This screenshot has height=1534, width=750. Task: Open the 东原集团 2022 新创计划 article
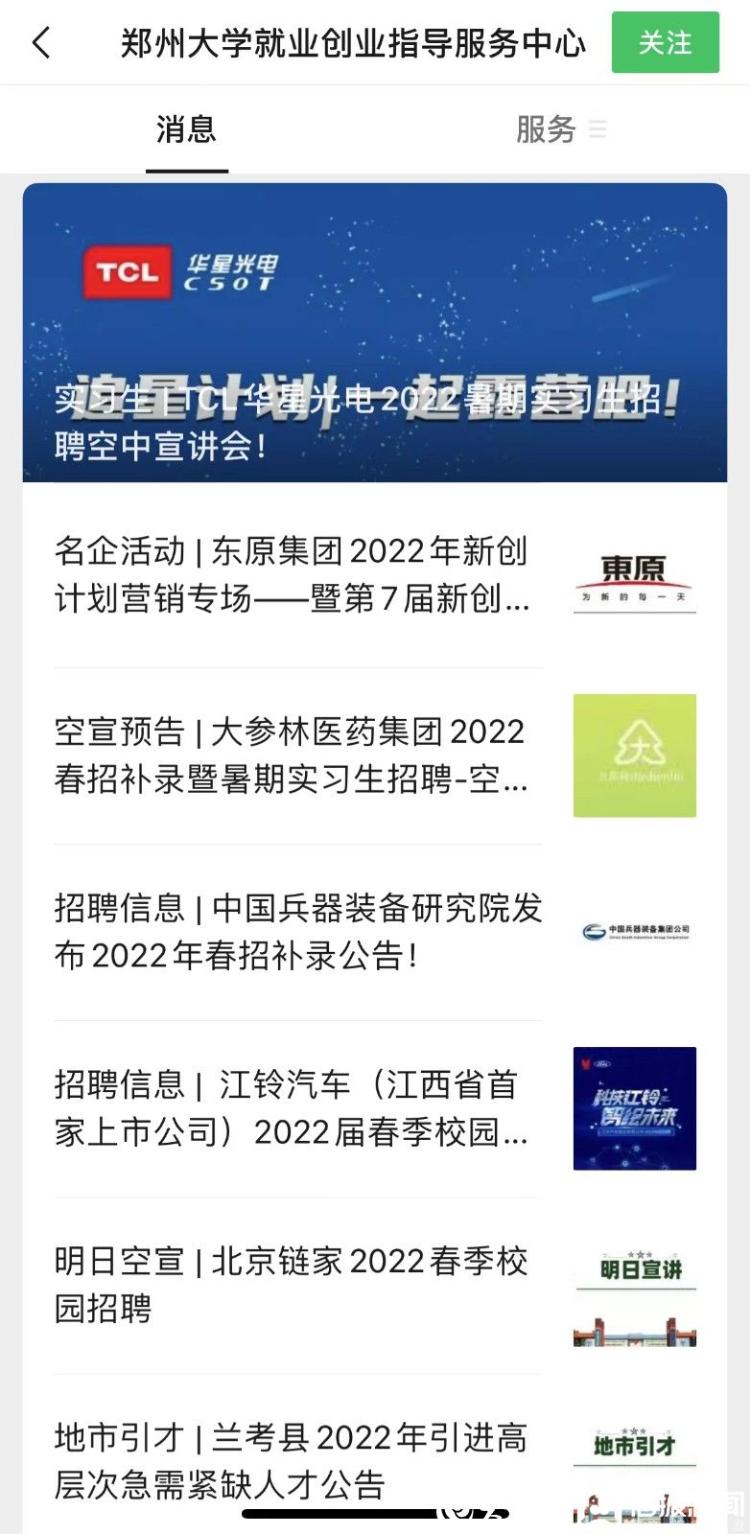(x=375, y=576)
